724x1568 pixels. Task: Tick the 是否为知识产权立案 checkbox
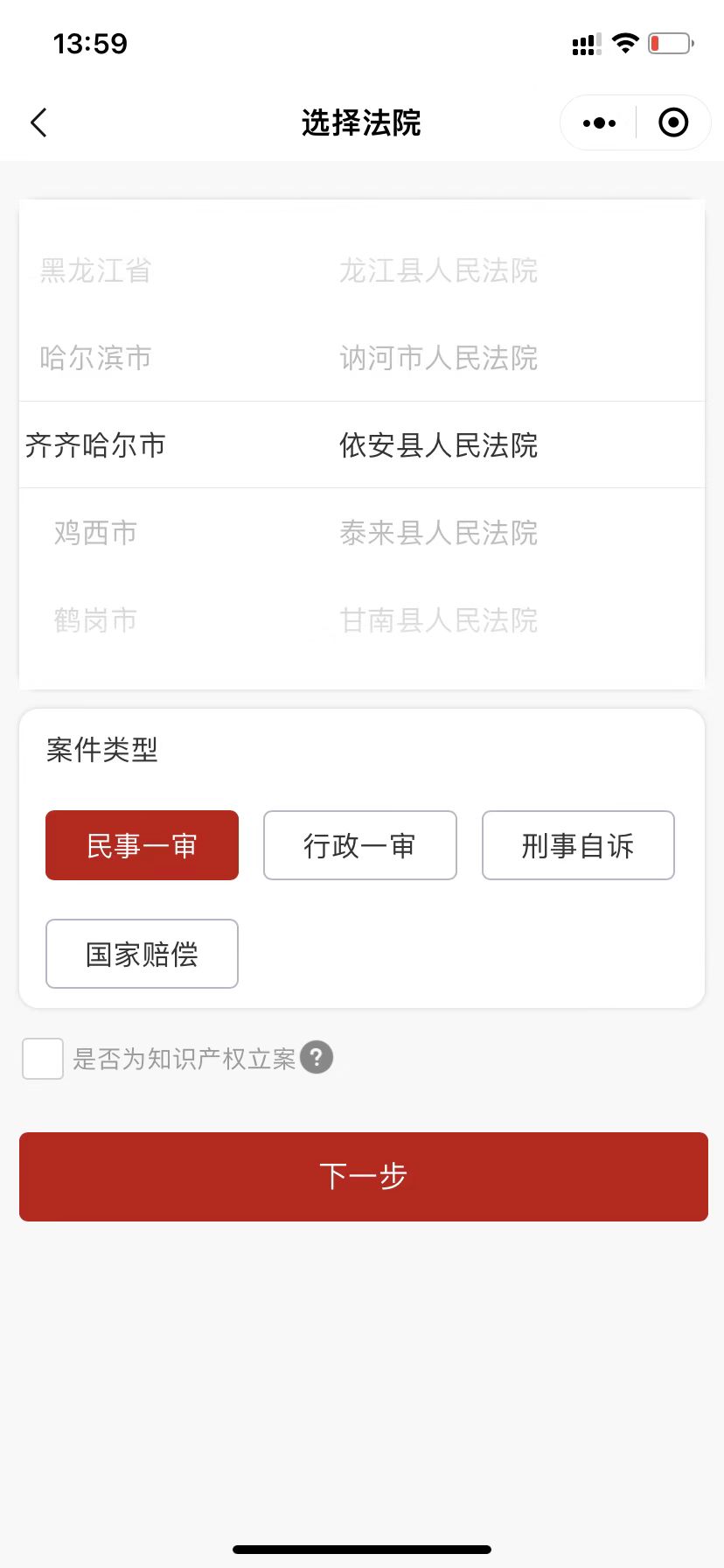pos(43,1059)
